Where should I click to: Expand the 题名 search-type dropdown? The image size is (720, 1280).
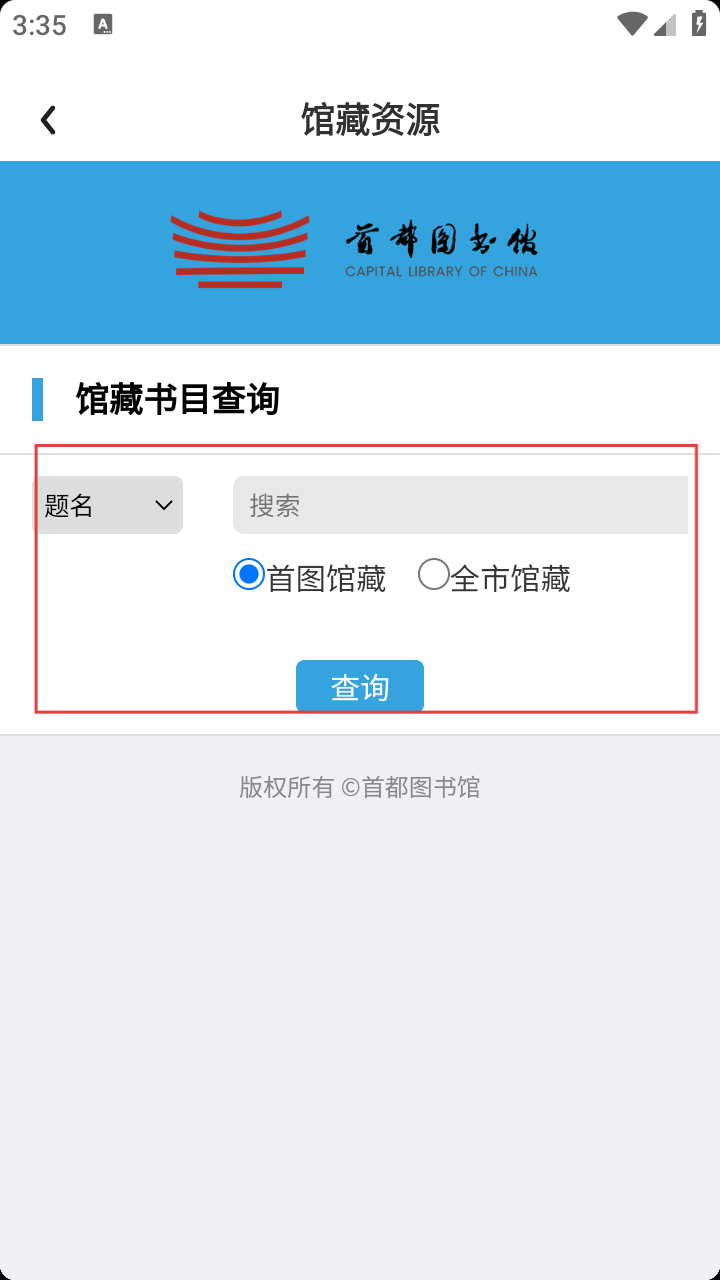pos(108,505)
